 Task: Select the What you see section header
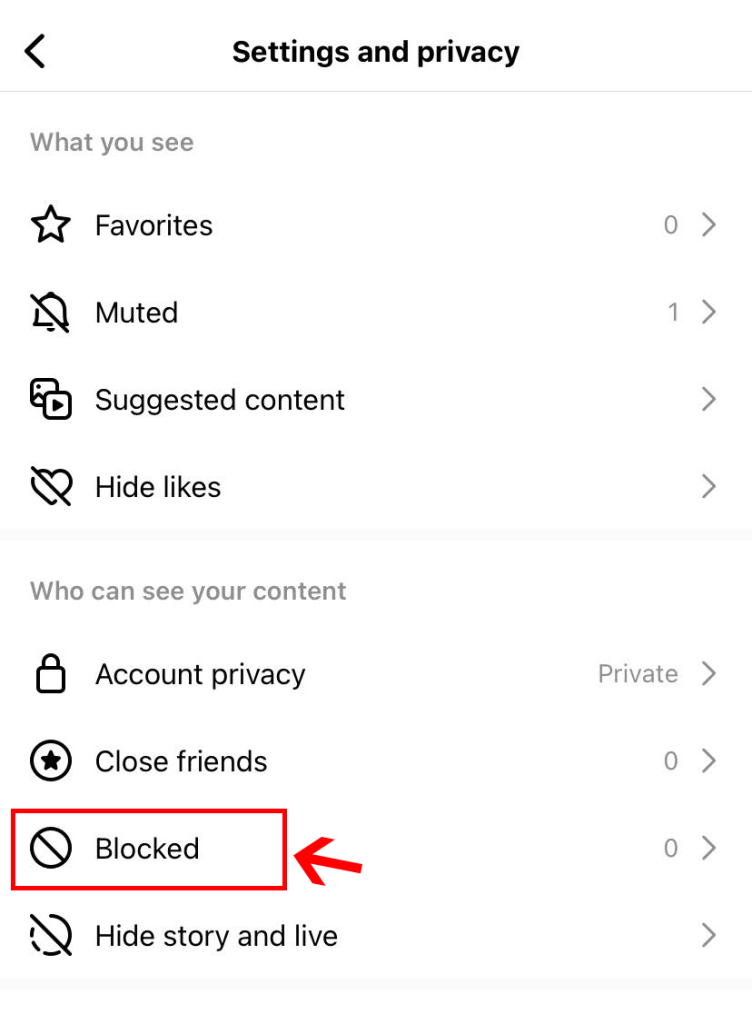click(x=111, y=142)
